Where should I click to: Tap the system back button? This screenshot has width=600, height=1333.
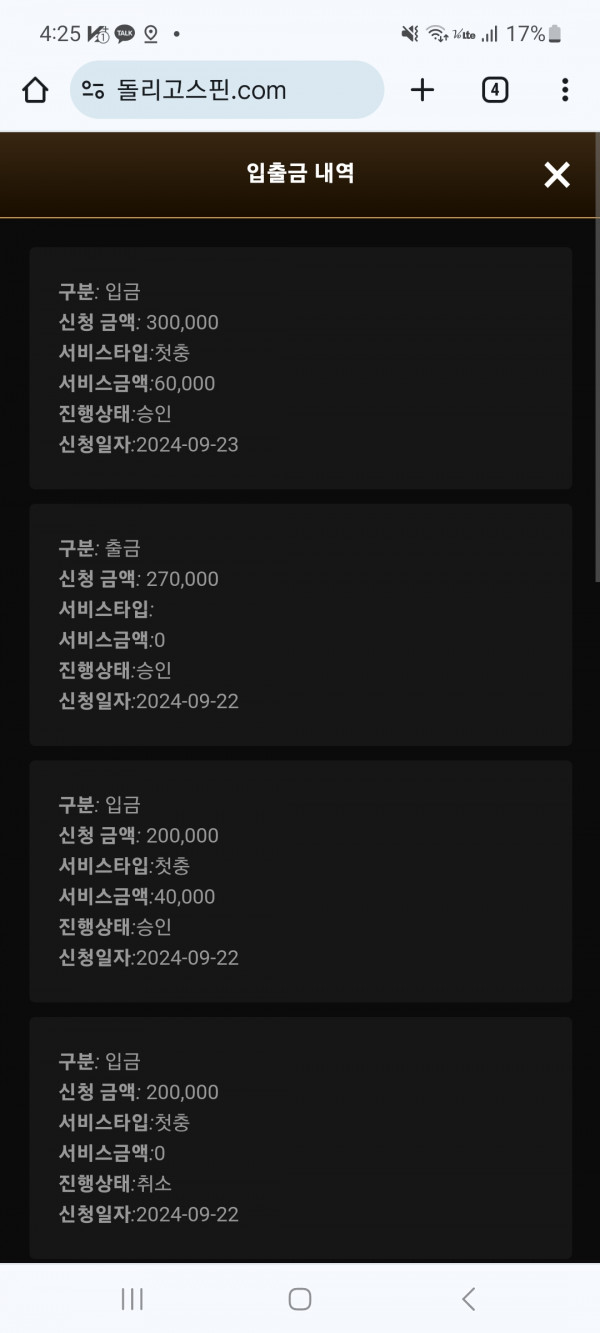coord(468,1299)
